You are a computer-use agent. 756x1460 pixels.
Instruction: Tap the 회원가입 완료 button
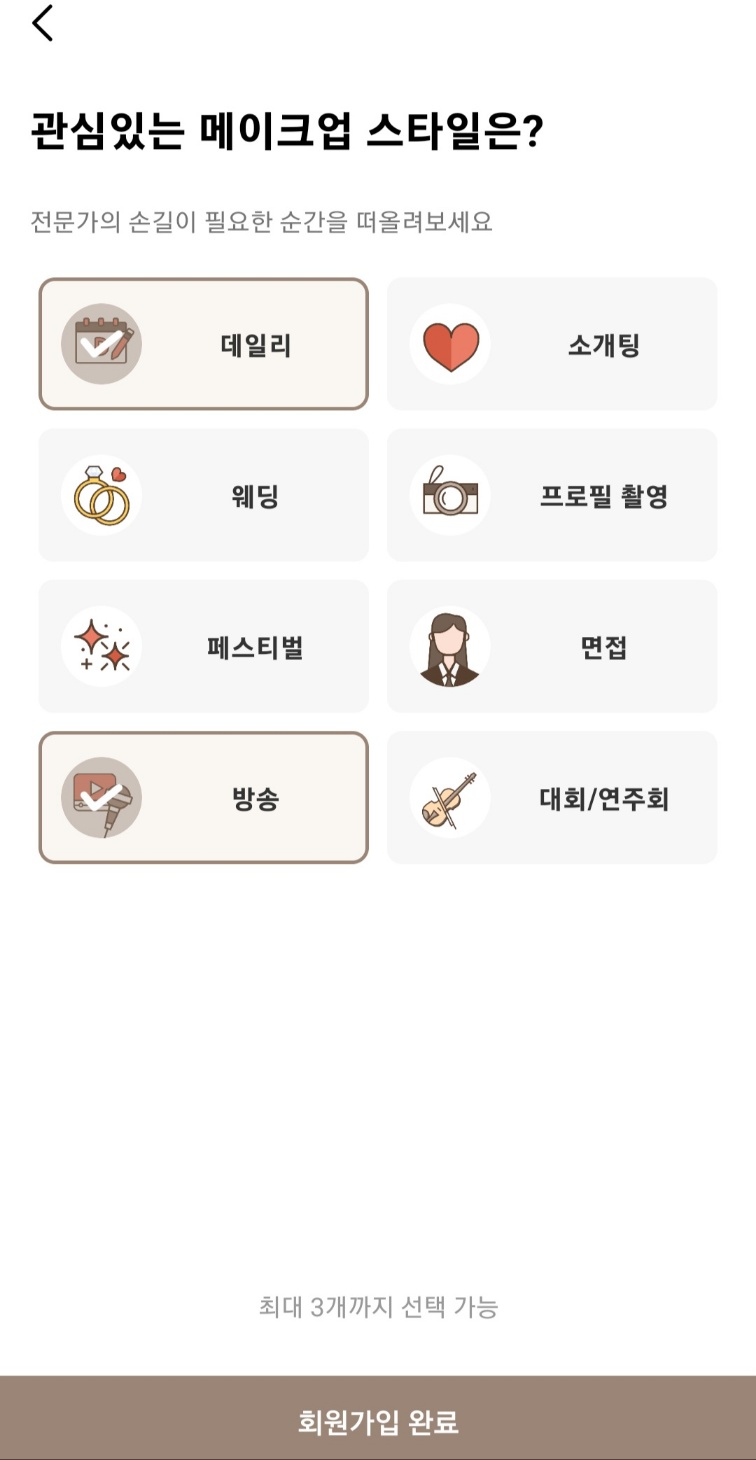pos(378,1419)
